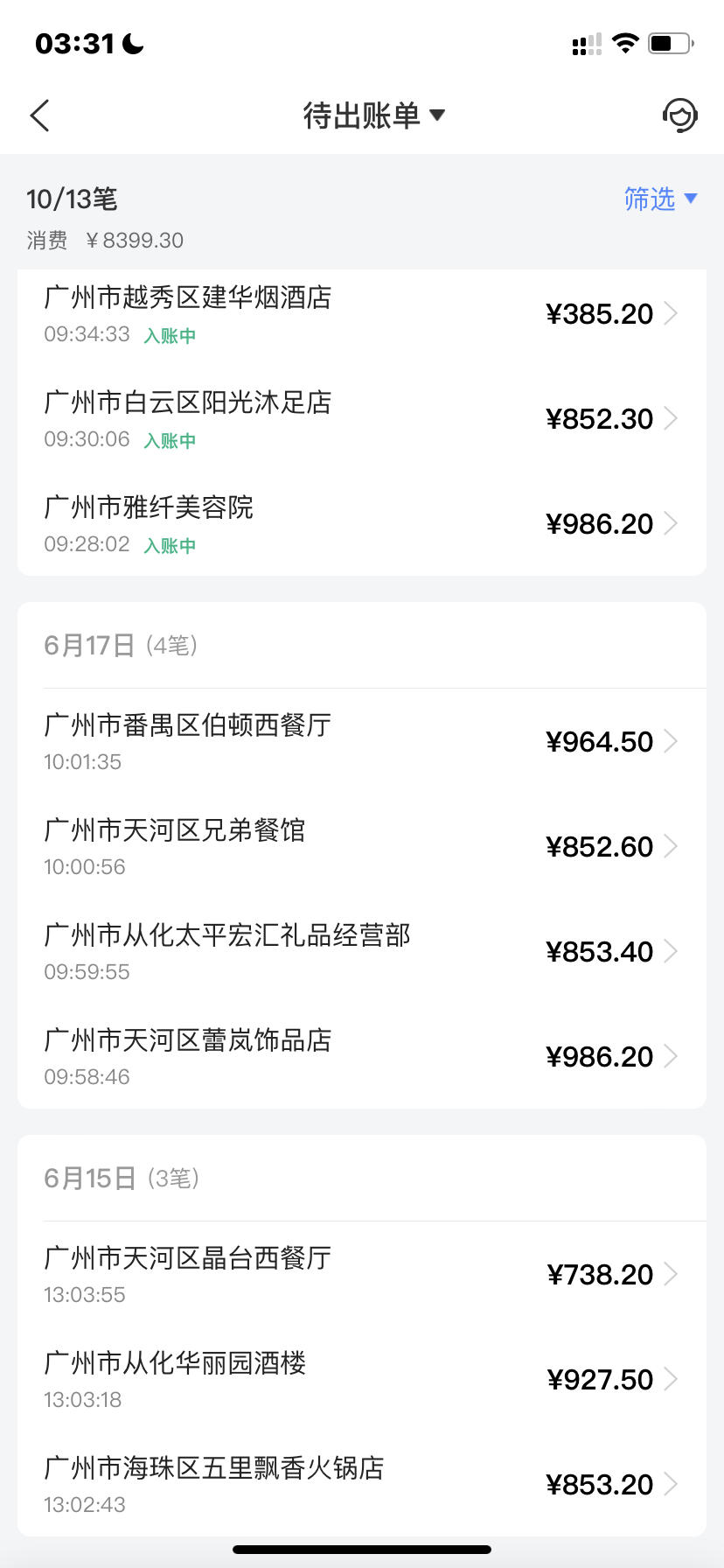This screenshot has width=724, height=1568.
Task: Open the 广州市天河区晶台西餐厅 transaction
Action: pyautogui.click(x=362, y=1274)
